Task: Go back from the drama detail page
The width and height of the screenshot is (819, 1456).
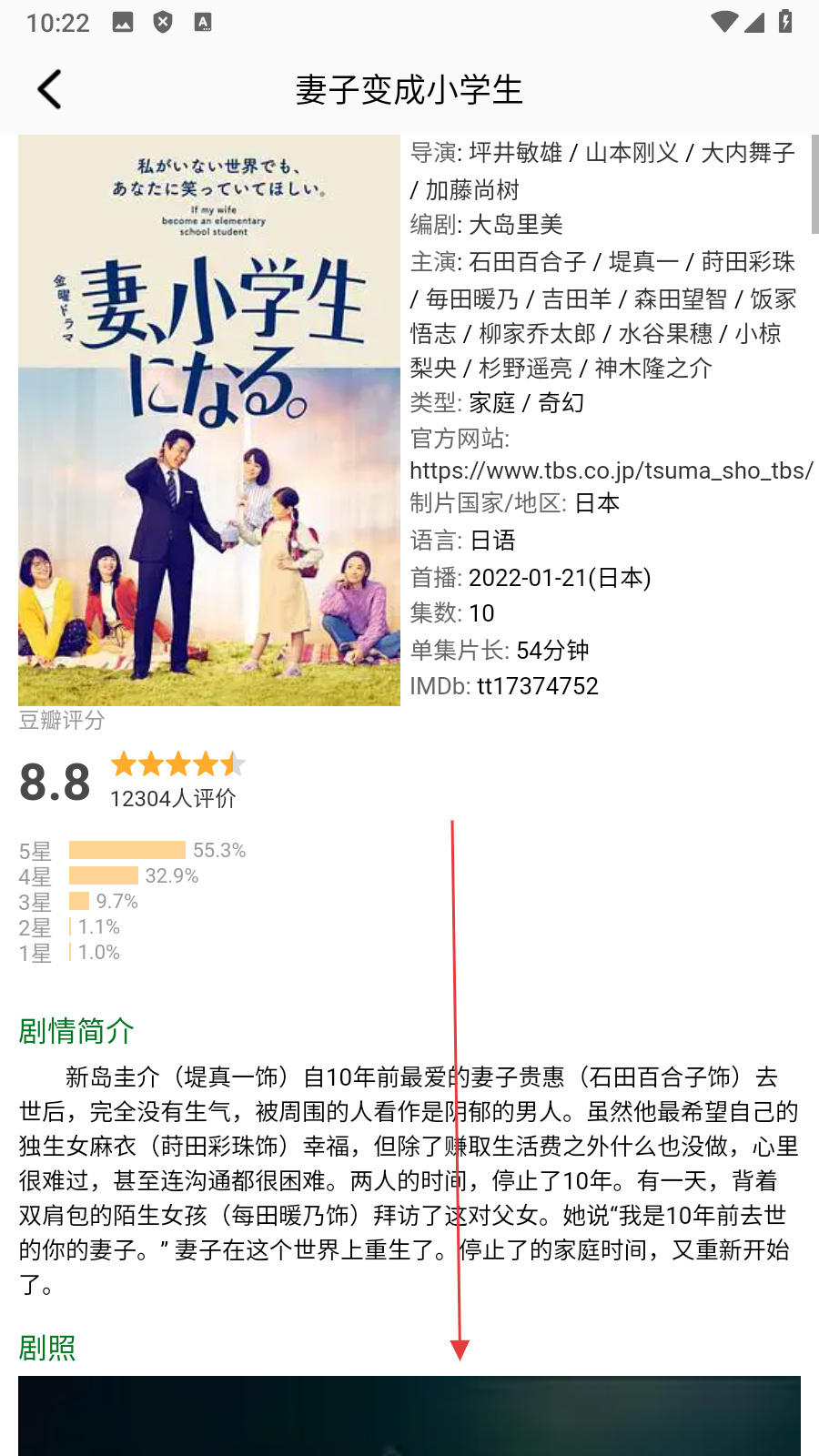Action: (x=50, y=89)
